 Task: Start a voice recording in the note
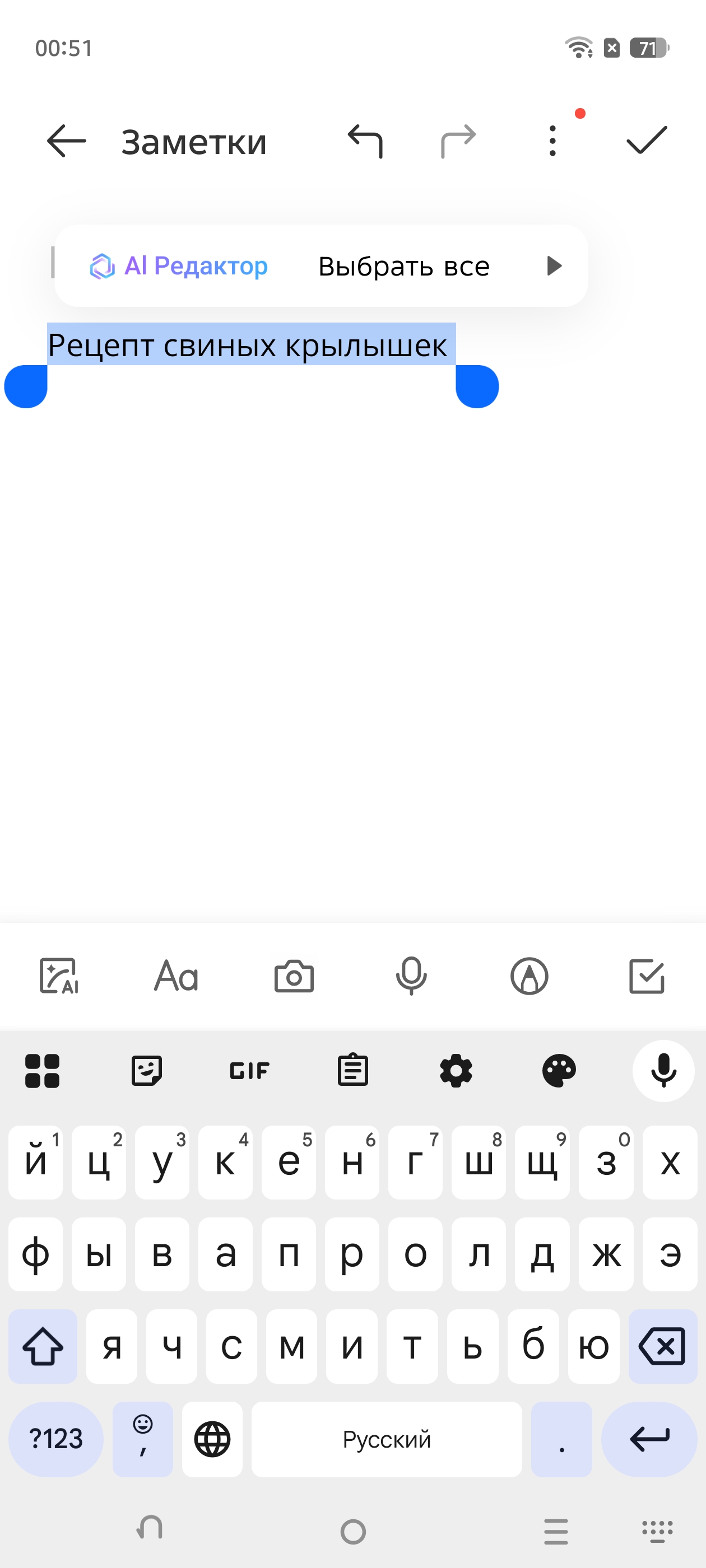411,976
